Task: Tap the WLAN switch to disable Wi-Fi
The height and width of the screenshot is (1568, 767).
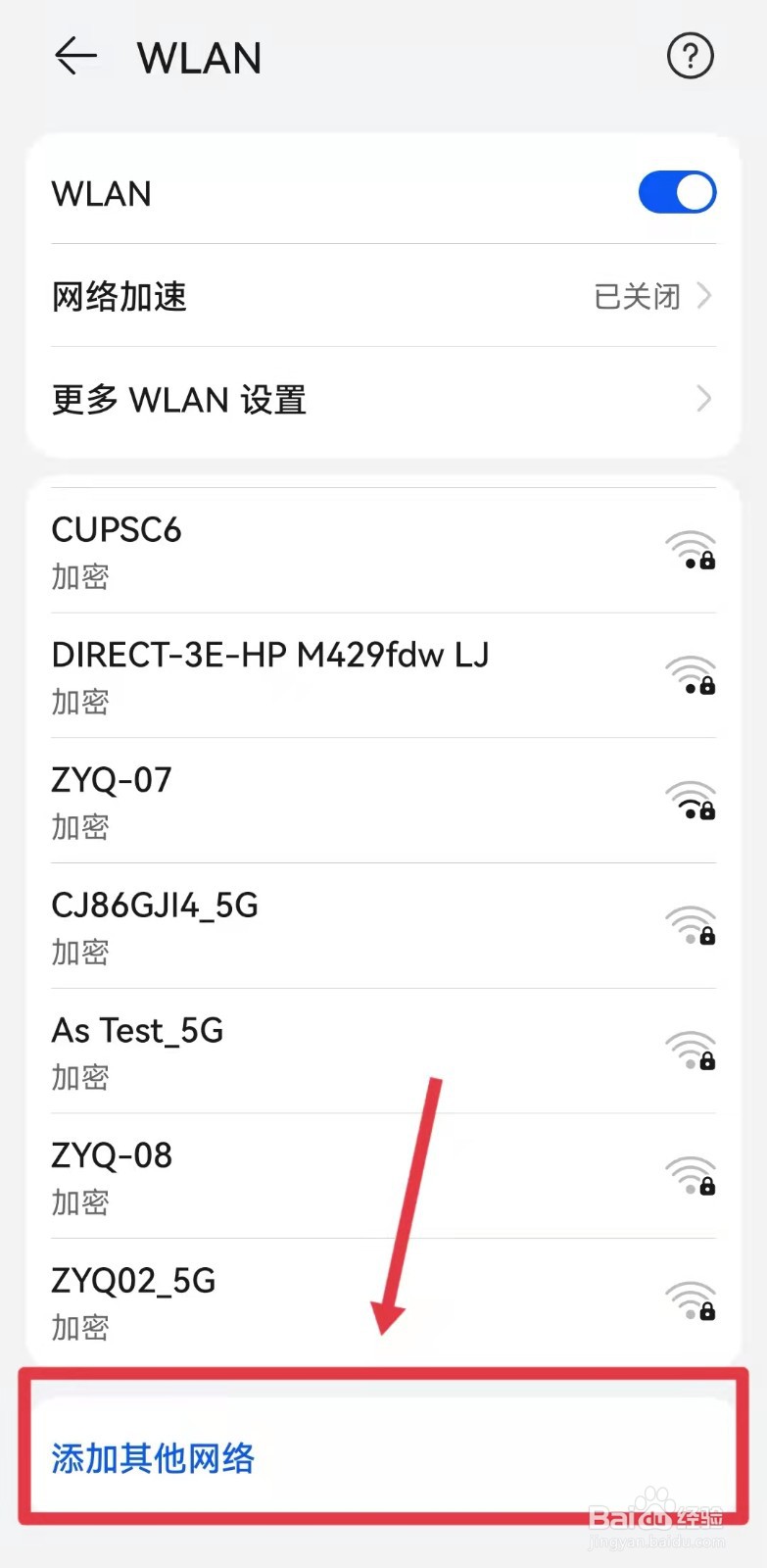Action: pos(676,192)
